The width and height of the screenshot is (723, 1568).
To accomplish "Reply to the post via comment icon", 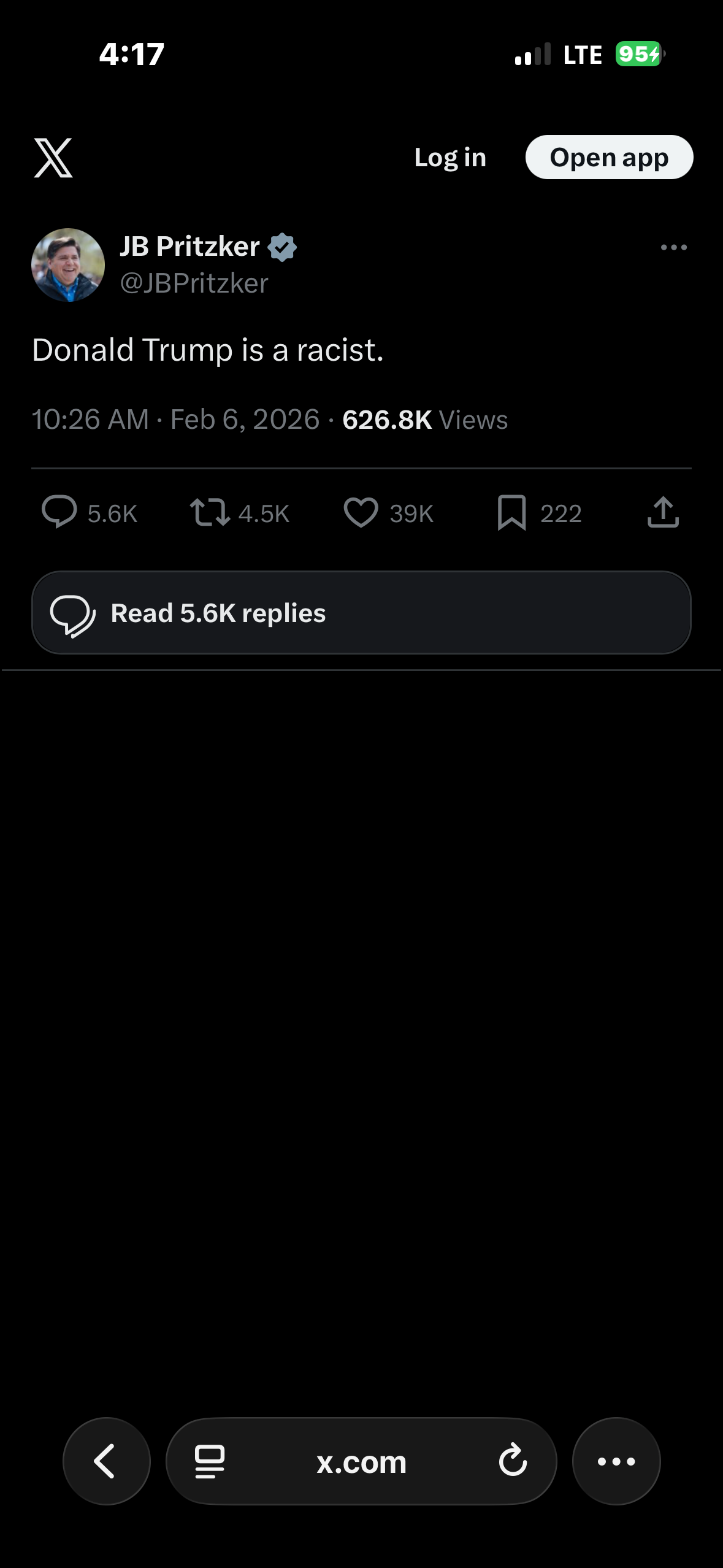I will (x=59, y=512).
